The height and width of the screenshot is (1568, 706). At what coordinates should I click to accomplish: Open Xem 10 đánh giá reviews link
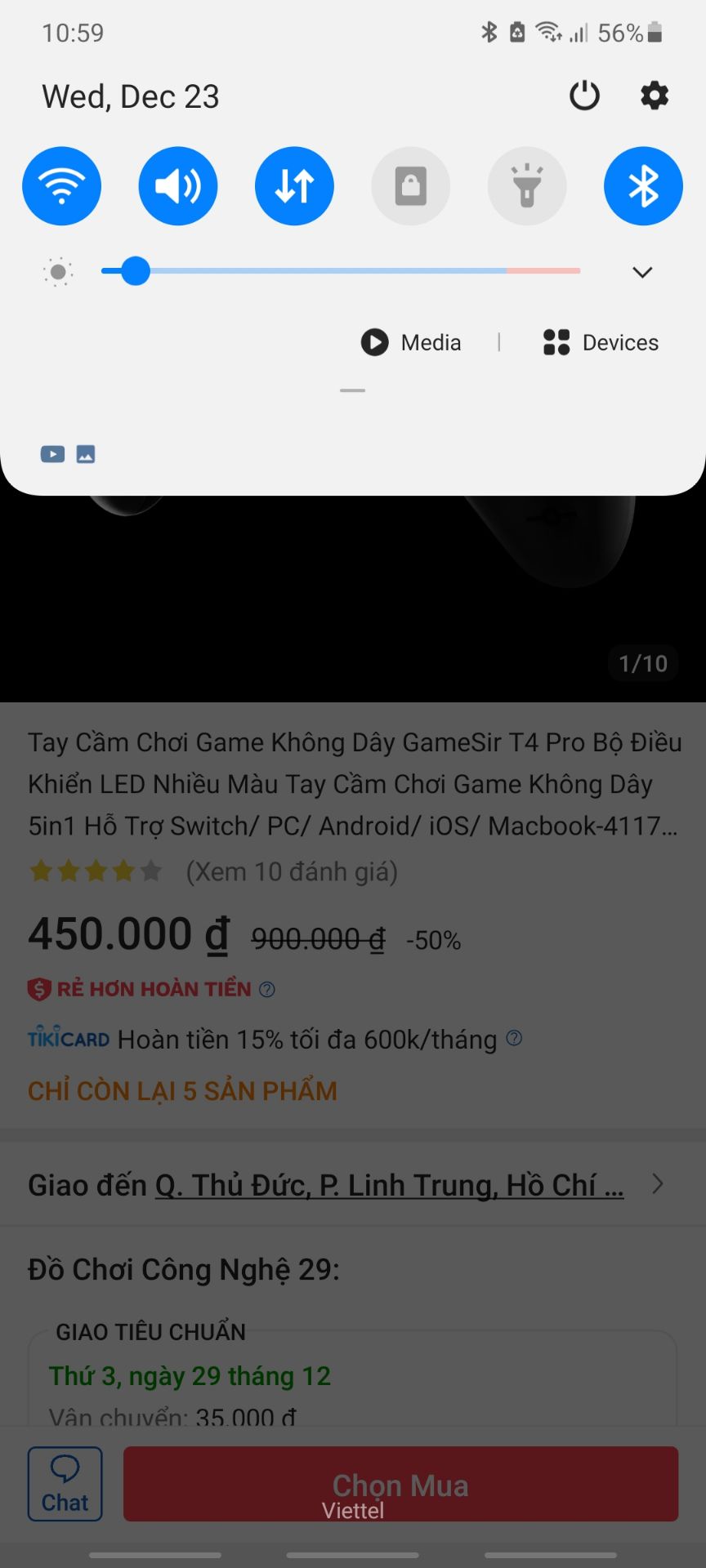point(291,871)
